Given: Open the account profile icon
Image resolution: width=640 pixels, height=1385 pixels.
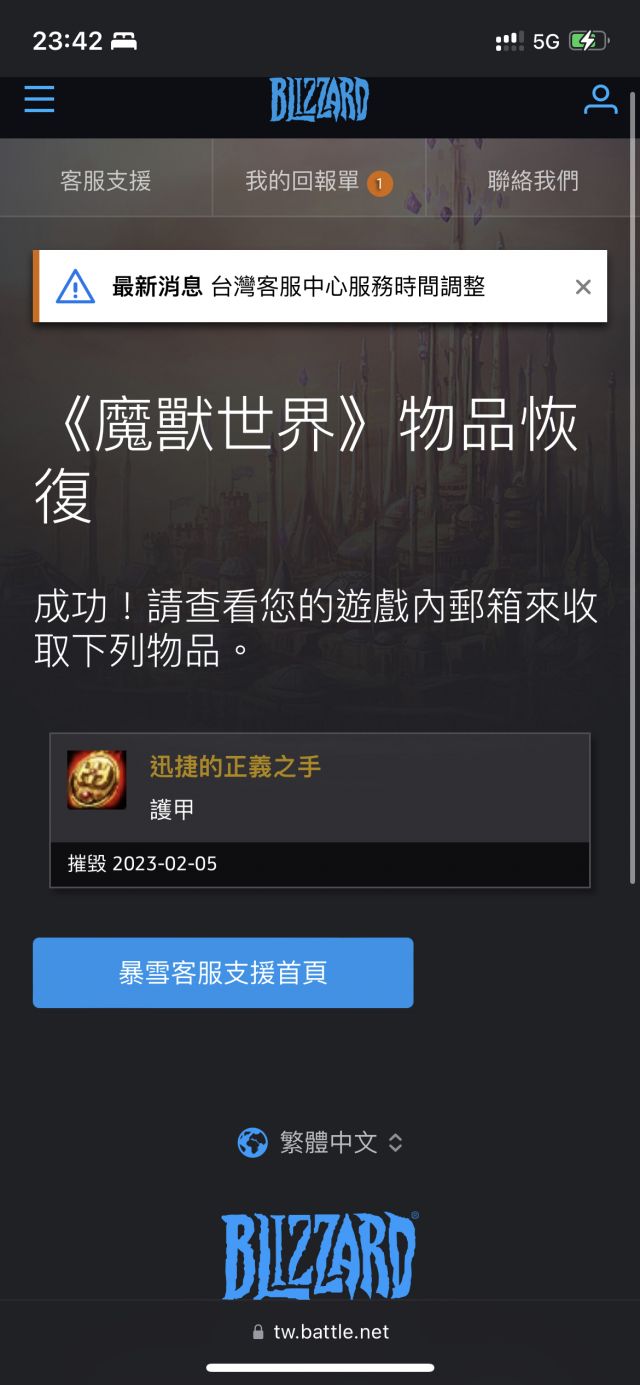Looking at the screenshot, I should point(600,99).
